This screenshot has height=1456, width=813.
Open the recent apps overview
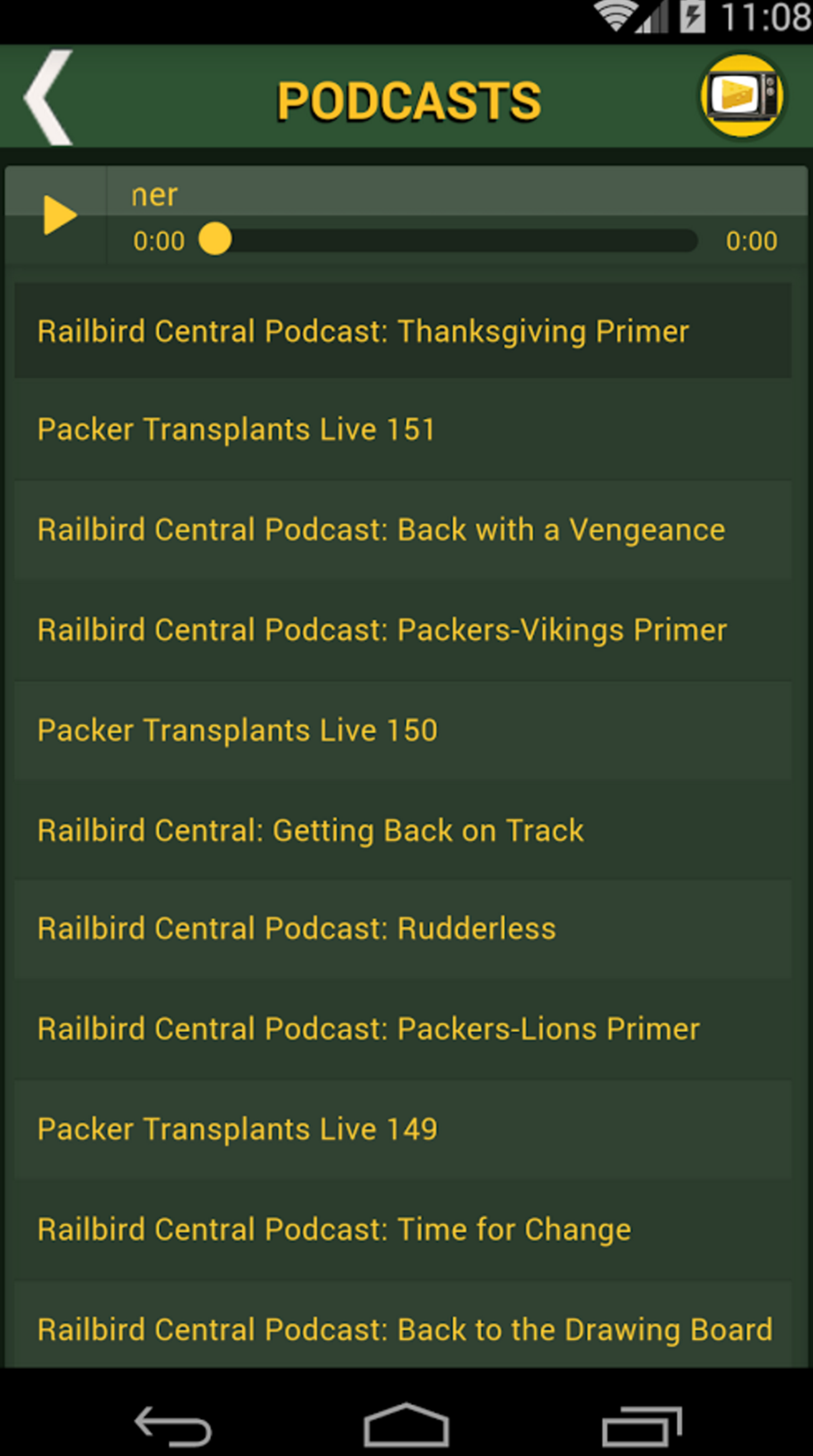coord(641,1425)
